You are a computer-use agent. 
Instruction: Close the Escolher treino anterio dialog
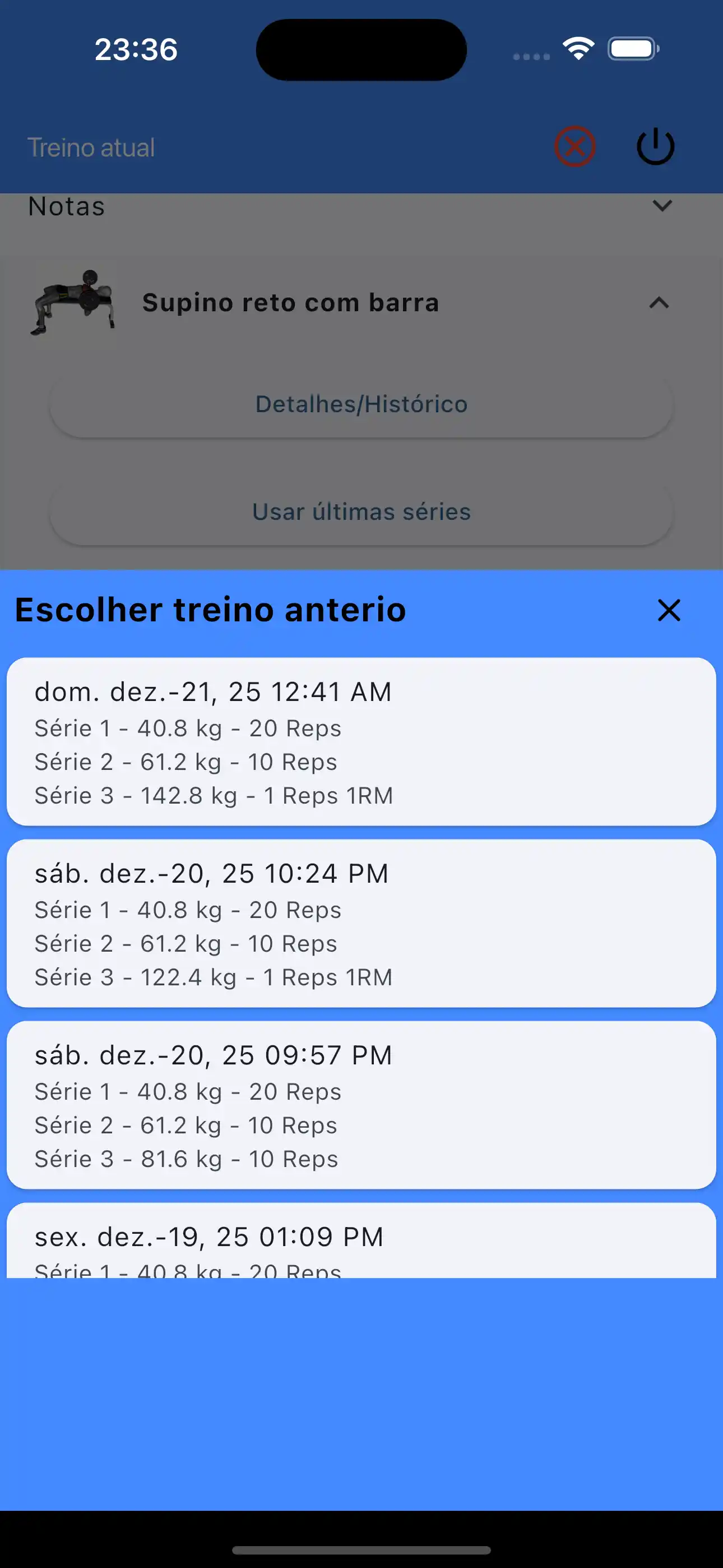668,611
